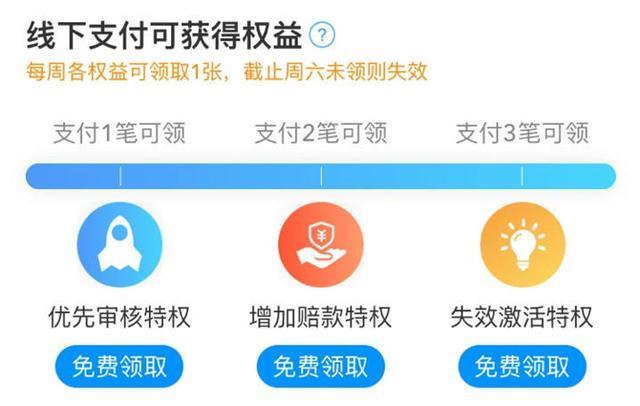Open the help icon beside 线下支付可获得权益
This screenshot has height=406, width=640.
coord(322,36)
